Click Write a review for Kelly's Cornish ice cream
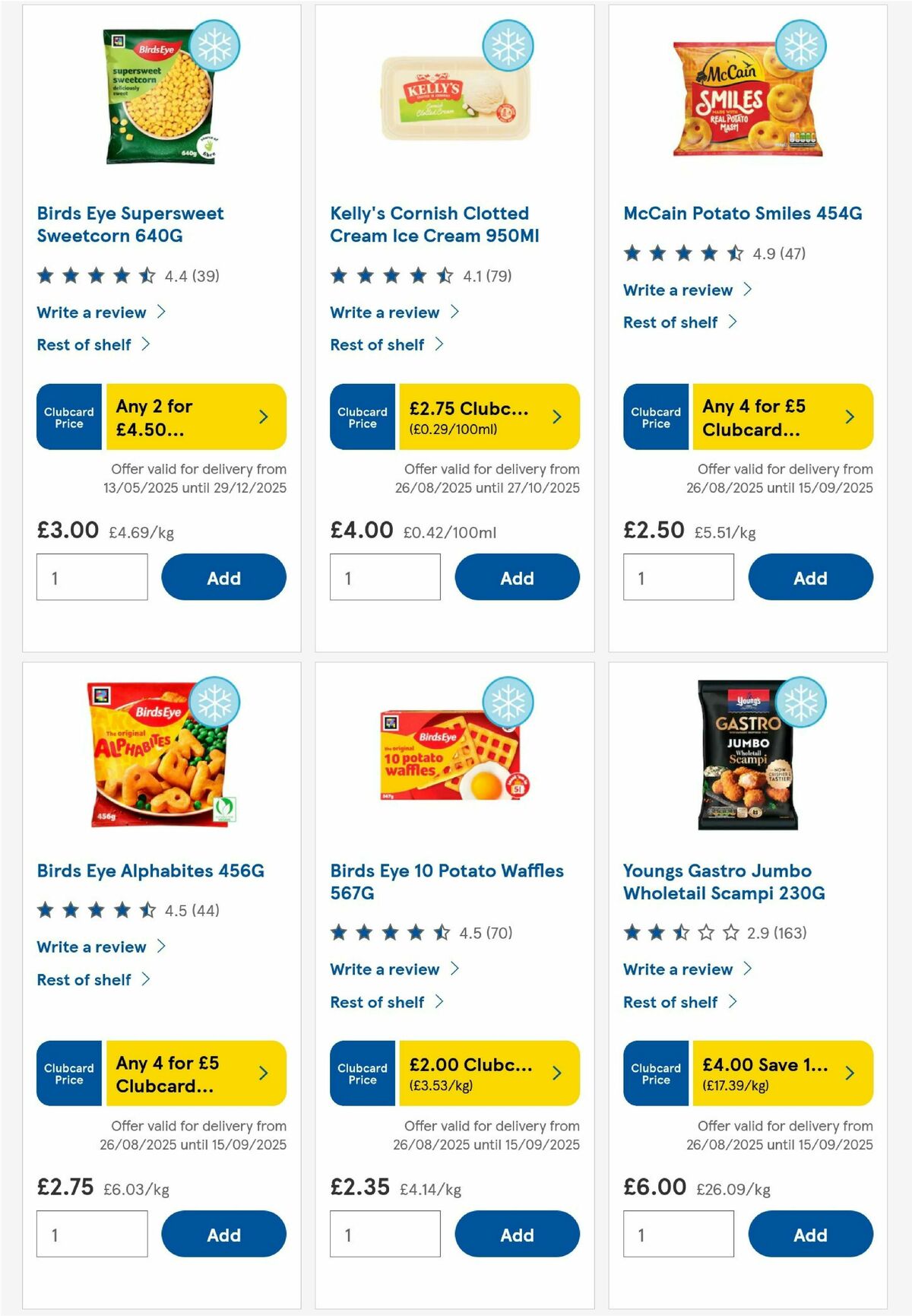912x1316 pixels. 384,312
